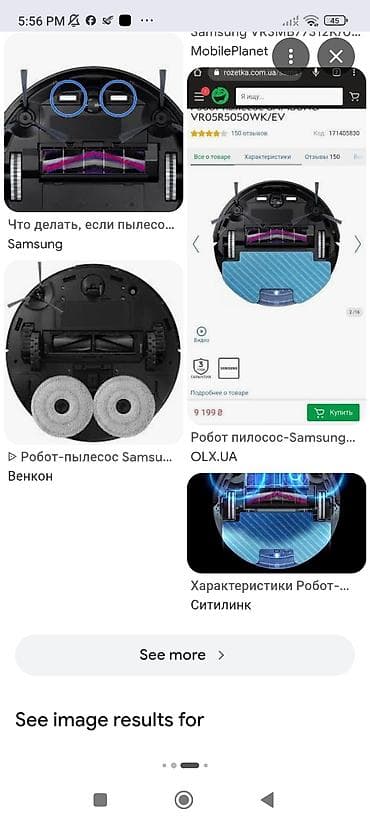Open the MobilePlanet result
This screenshot has width=370, height=822.
[230, 51]
